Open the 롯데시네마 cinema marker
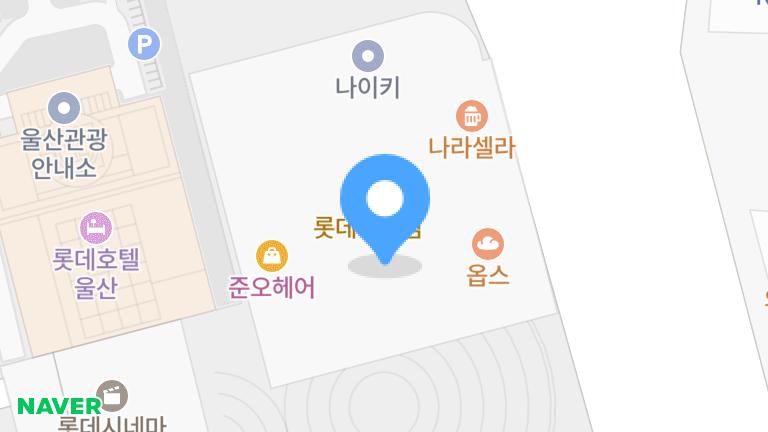 click(x=112, y=395)
